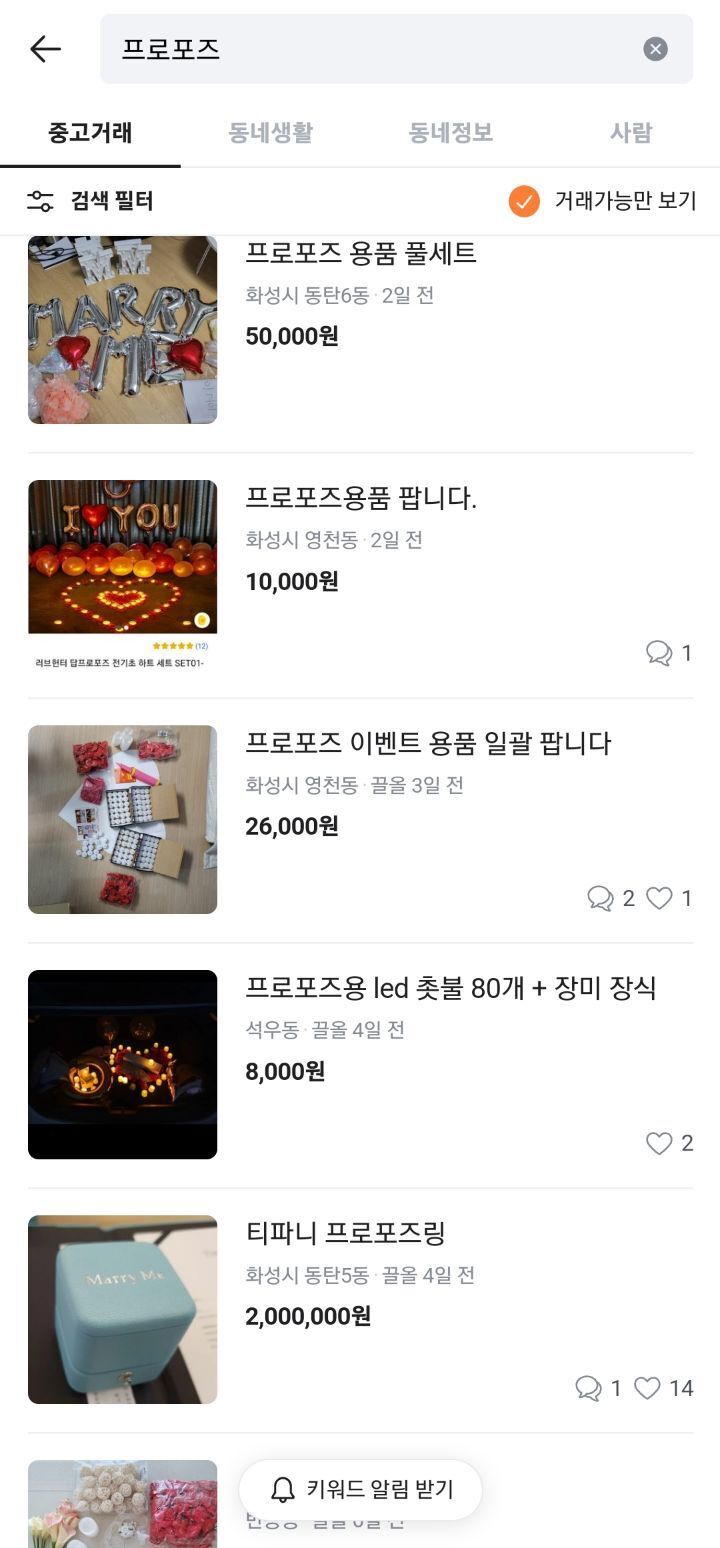The image size is (720, 1548).
Task: View 프로포즈 이벤트 용품 일괄 팝니다 listing
Action: click(x=428, y=743)
